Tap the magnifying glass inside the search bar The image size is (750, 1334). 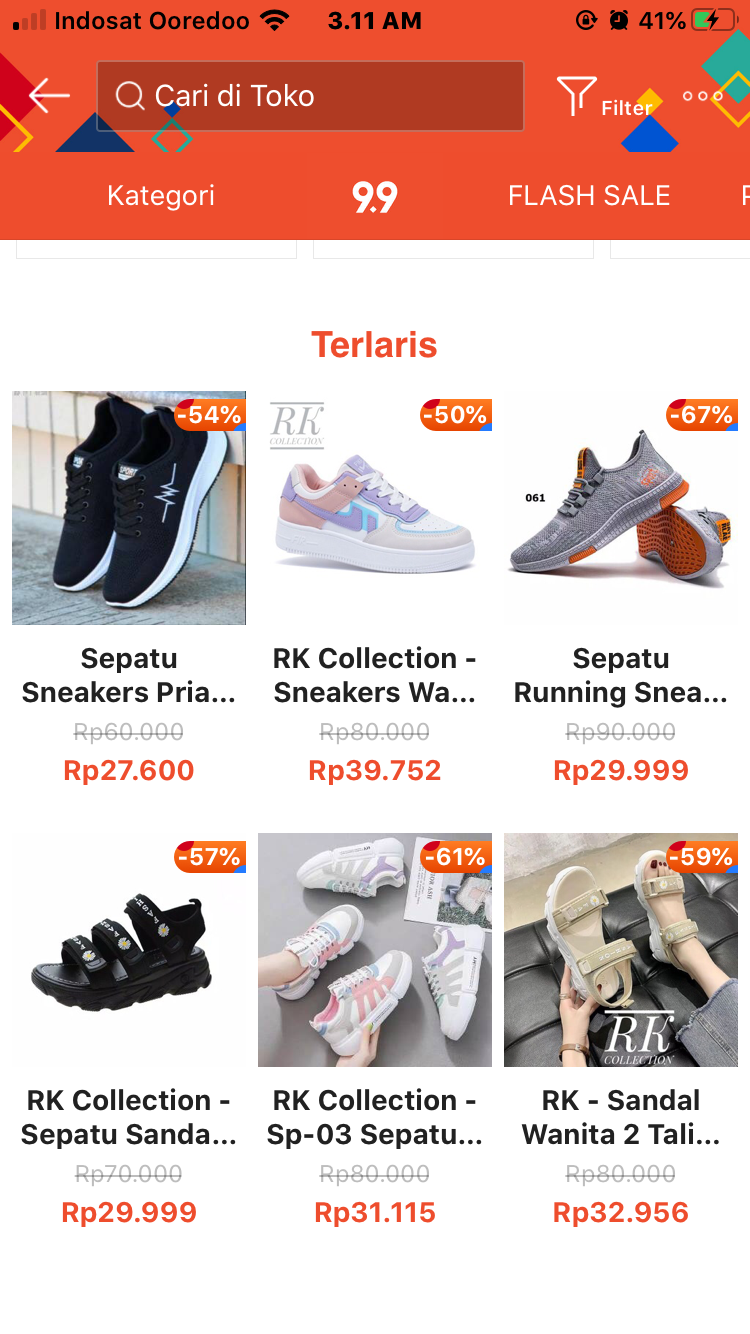point(130,96)
